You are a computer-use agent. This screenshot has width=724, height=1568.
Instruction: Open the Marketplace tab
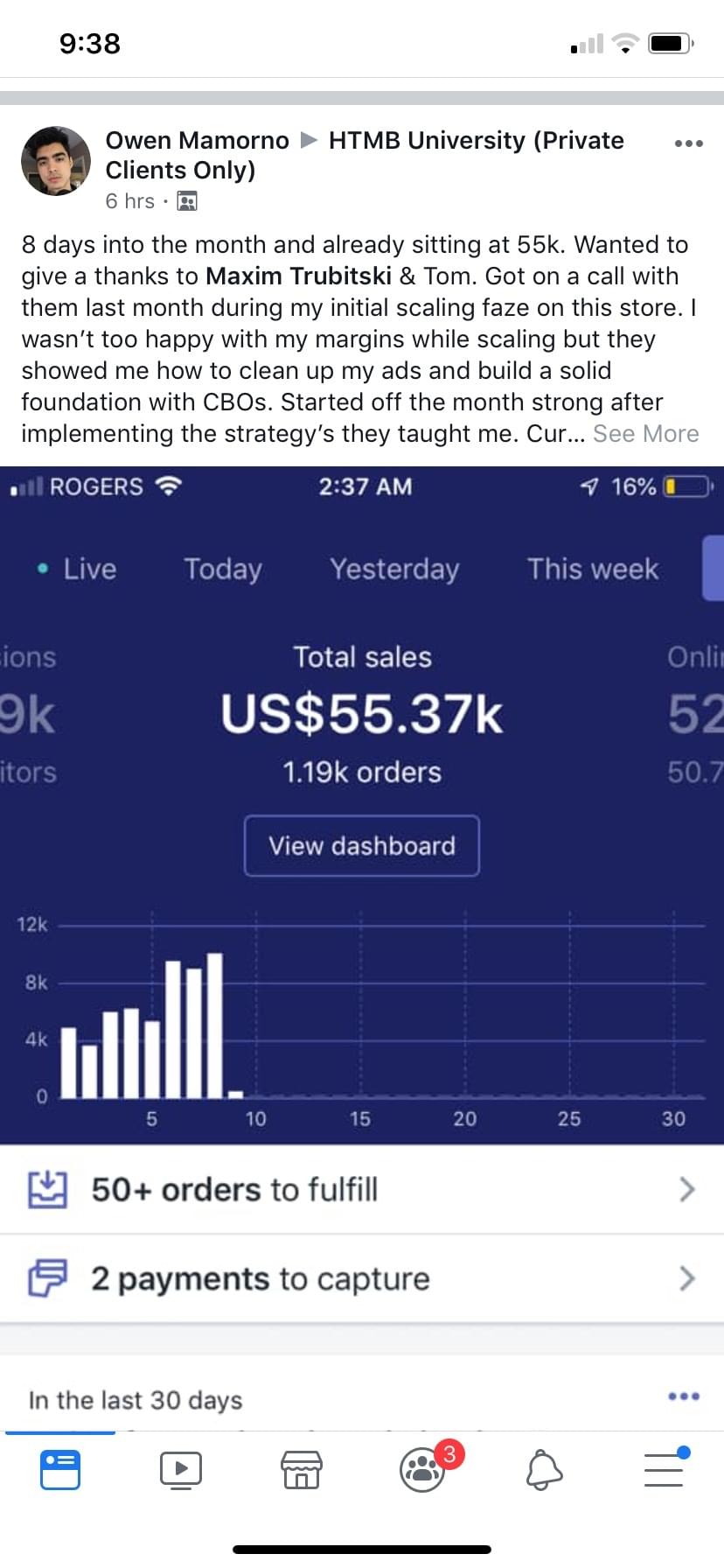point(302,1470)
